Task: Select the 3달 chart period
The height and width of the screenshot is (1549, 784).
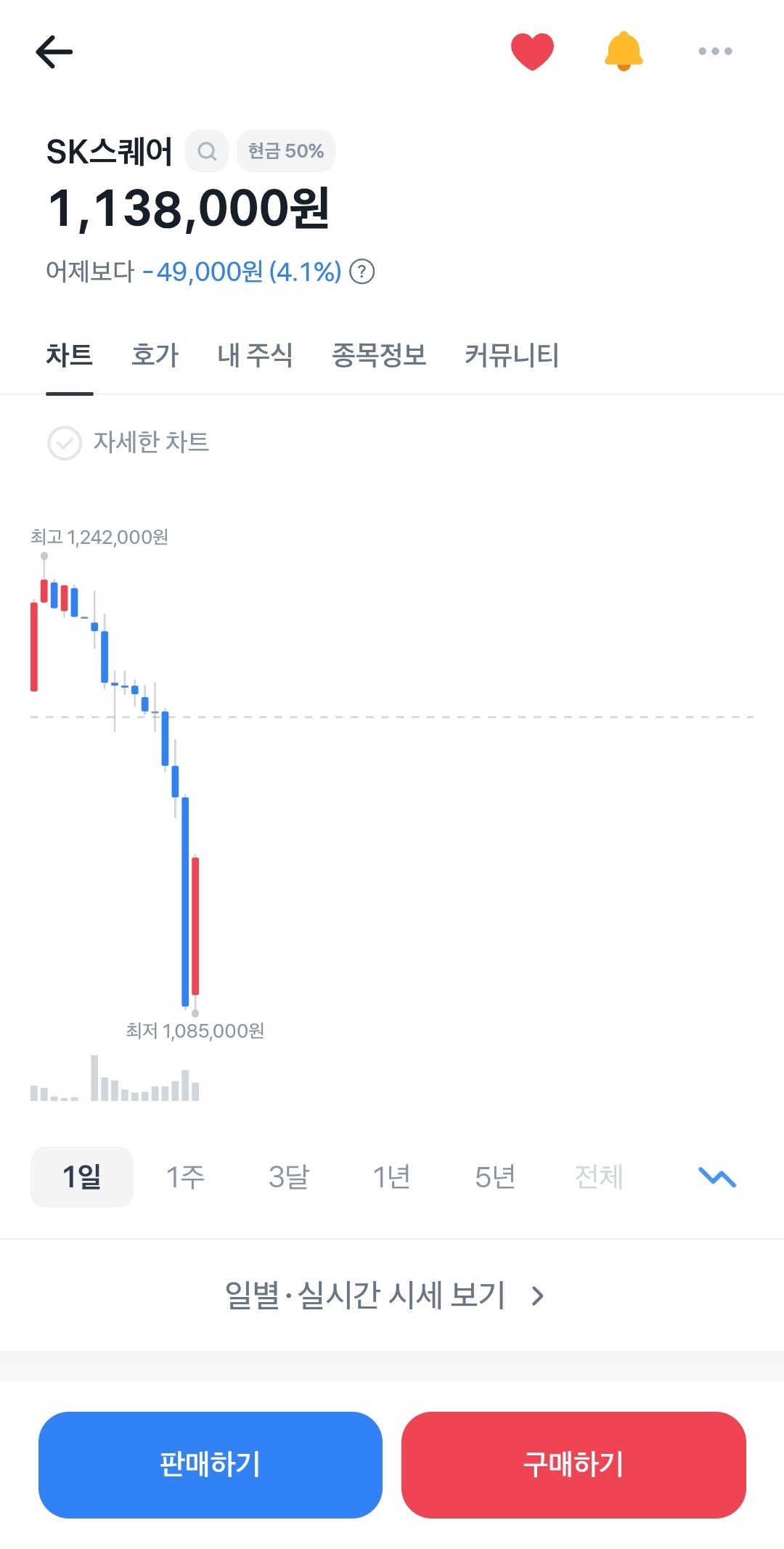Action: click(288, 1177)
